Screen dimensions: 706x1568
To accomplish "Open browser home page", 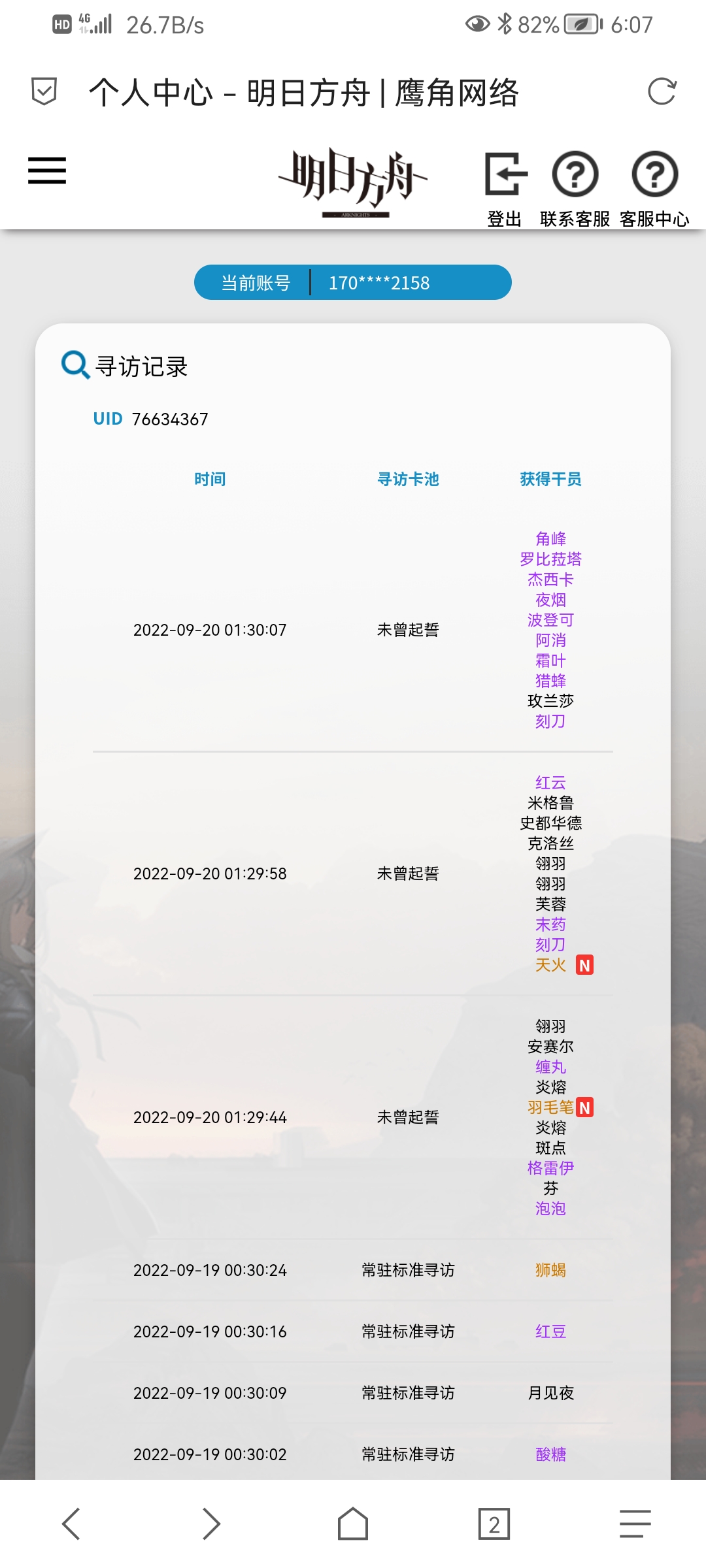I will [353, 1524].
